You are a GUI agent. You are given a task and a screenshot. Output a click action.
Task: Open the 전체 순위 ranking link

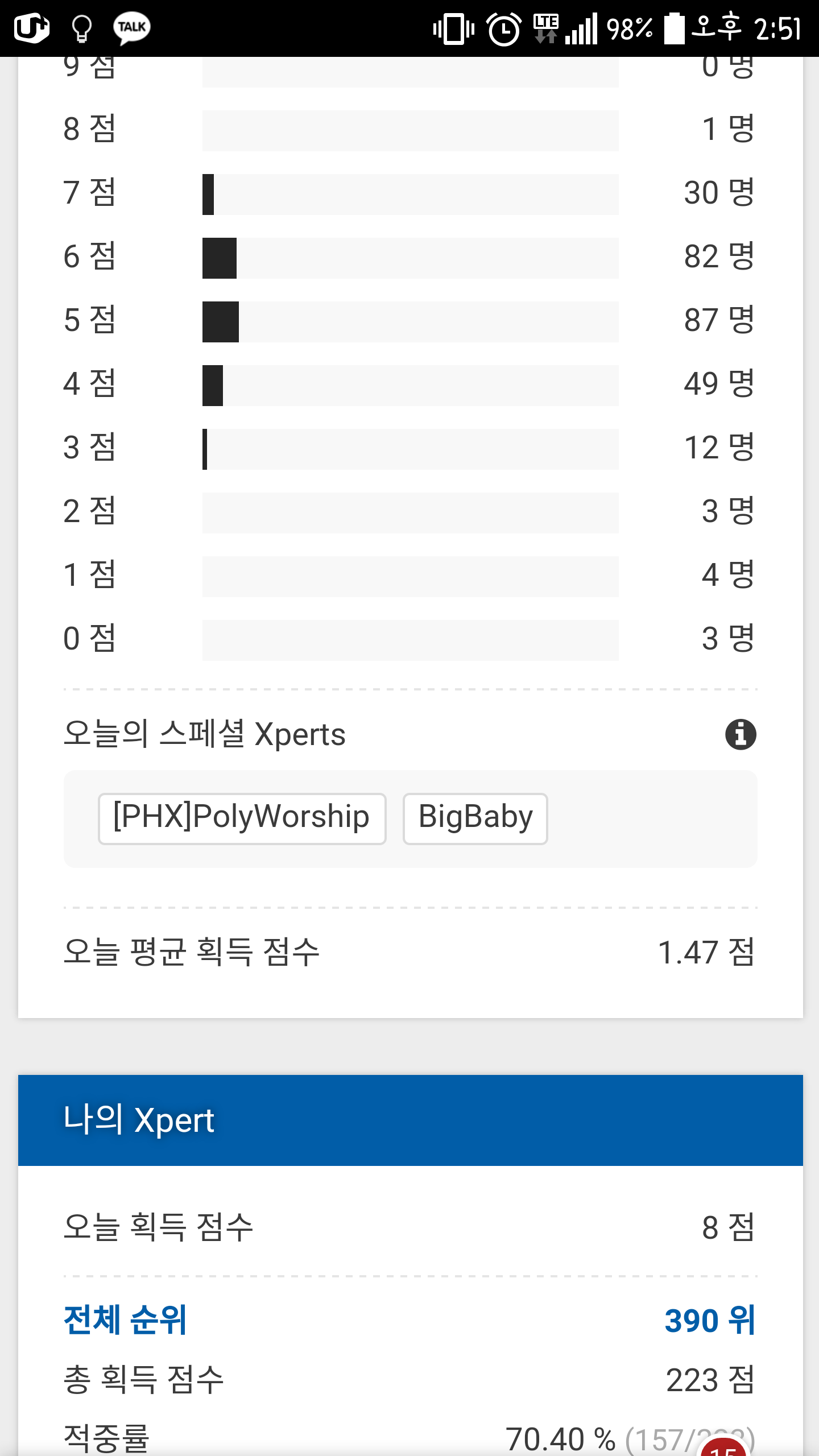(125, 1319)
